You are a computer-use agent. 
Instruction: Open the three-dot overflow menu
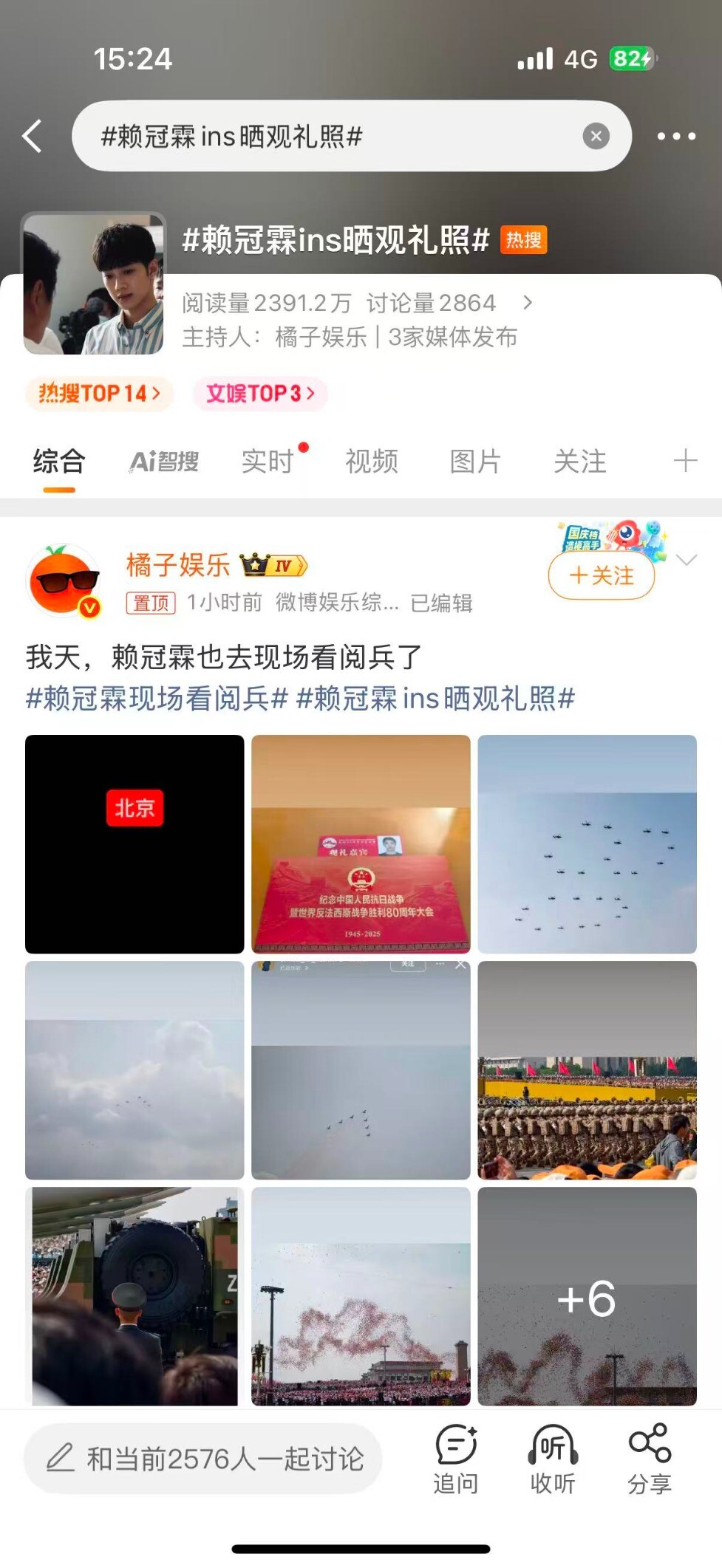tap(676, 136)
